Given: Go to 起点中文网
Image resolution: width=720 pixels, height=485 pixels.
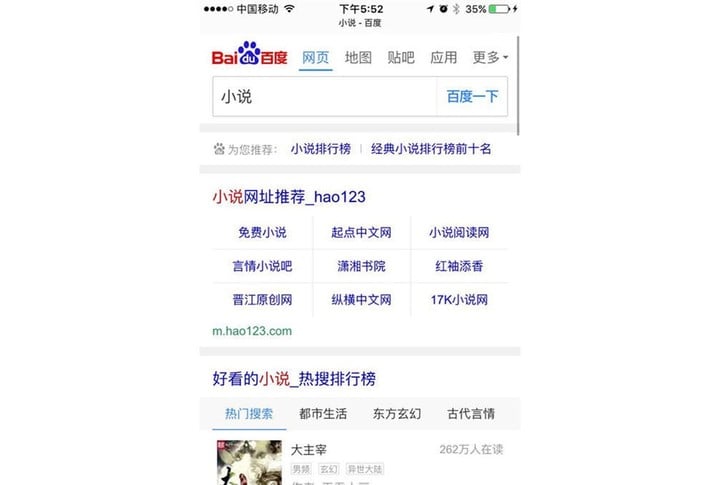Looking at the screenshot, I should 361,233.
